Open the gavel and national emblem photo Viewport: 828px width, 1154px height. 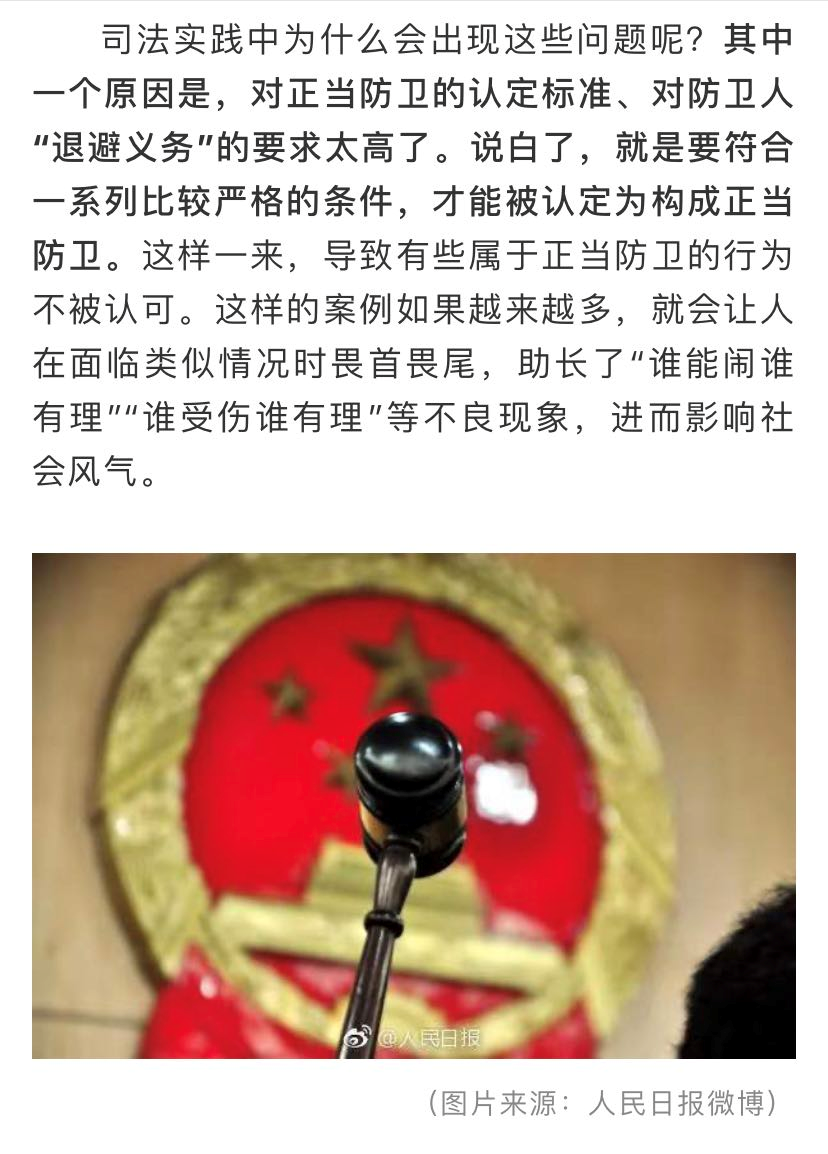[414, 805]
